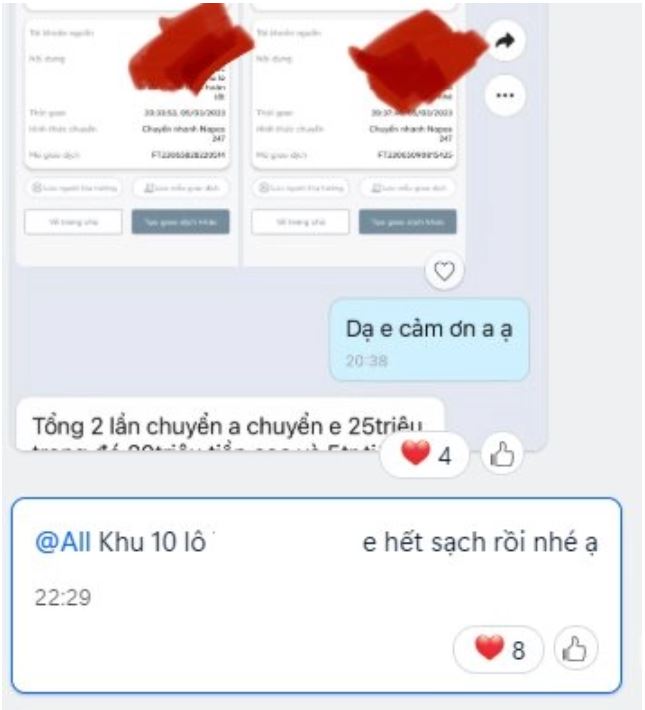Viewport: 645px width, 710px height.
Task: Tap the @All mention
Action: pos(64,542)
